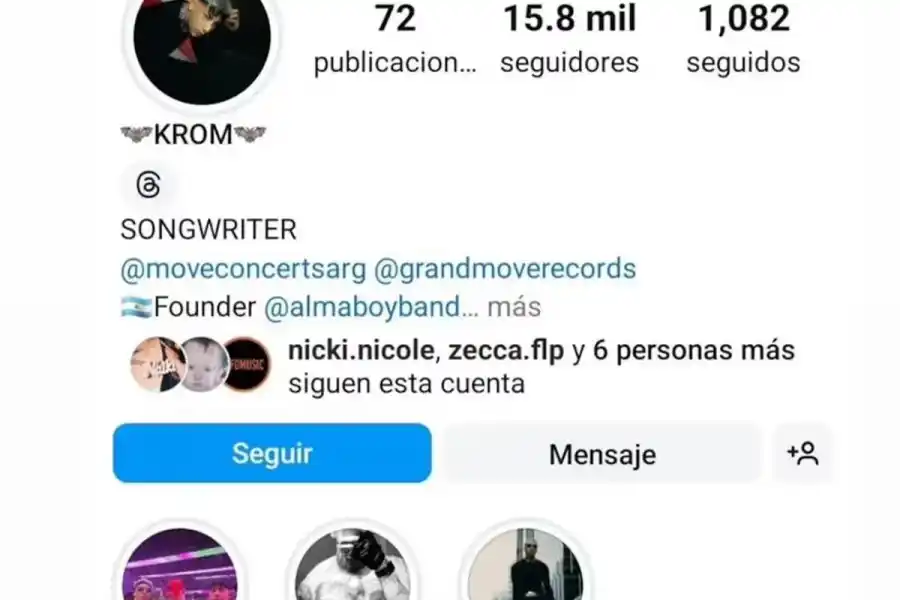
Task: Open the 15.8 mil seguidores list
Action: 569,40
